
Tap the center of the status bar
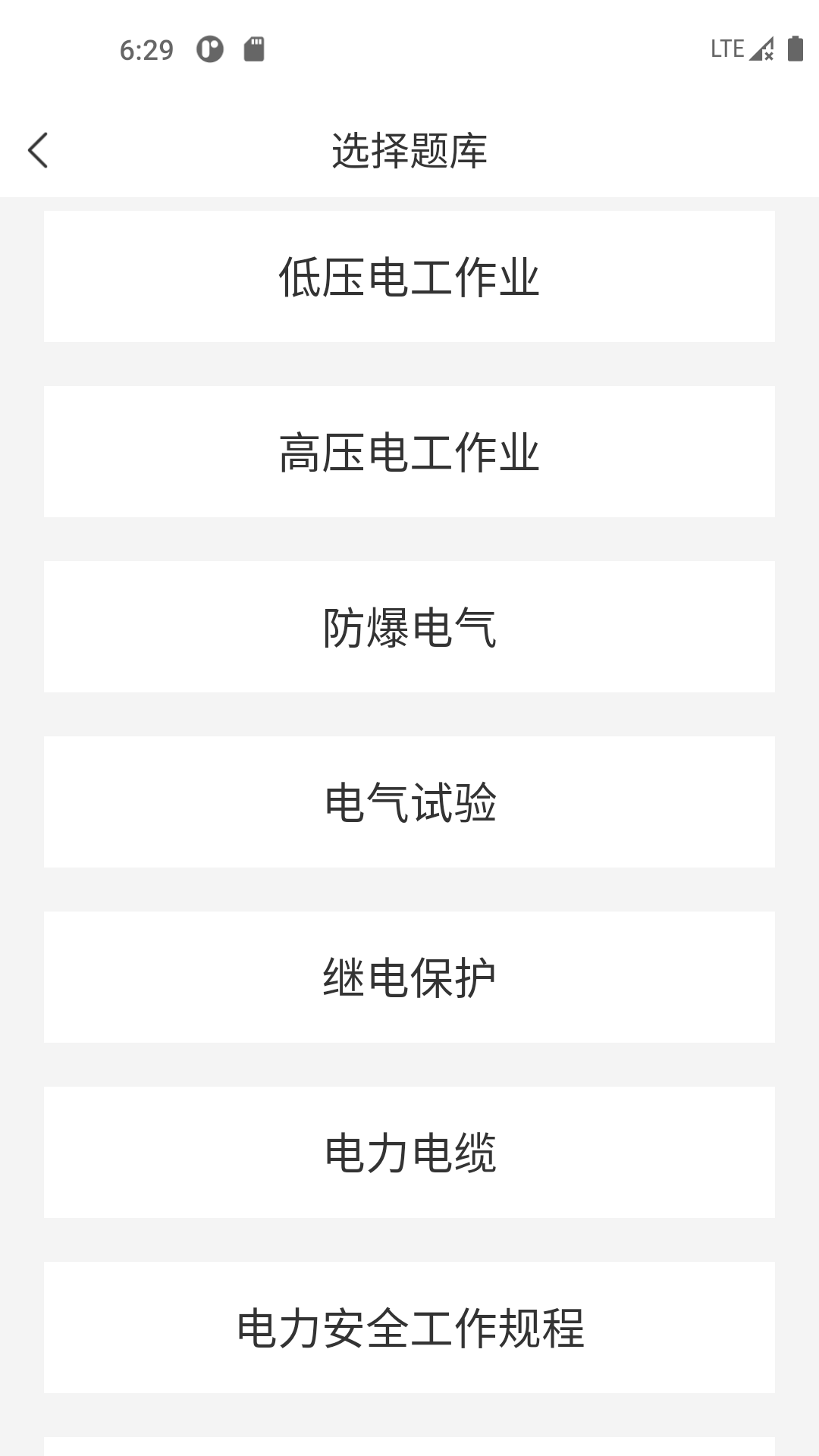(x=409, y=49)
